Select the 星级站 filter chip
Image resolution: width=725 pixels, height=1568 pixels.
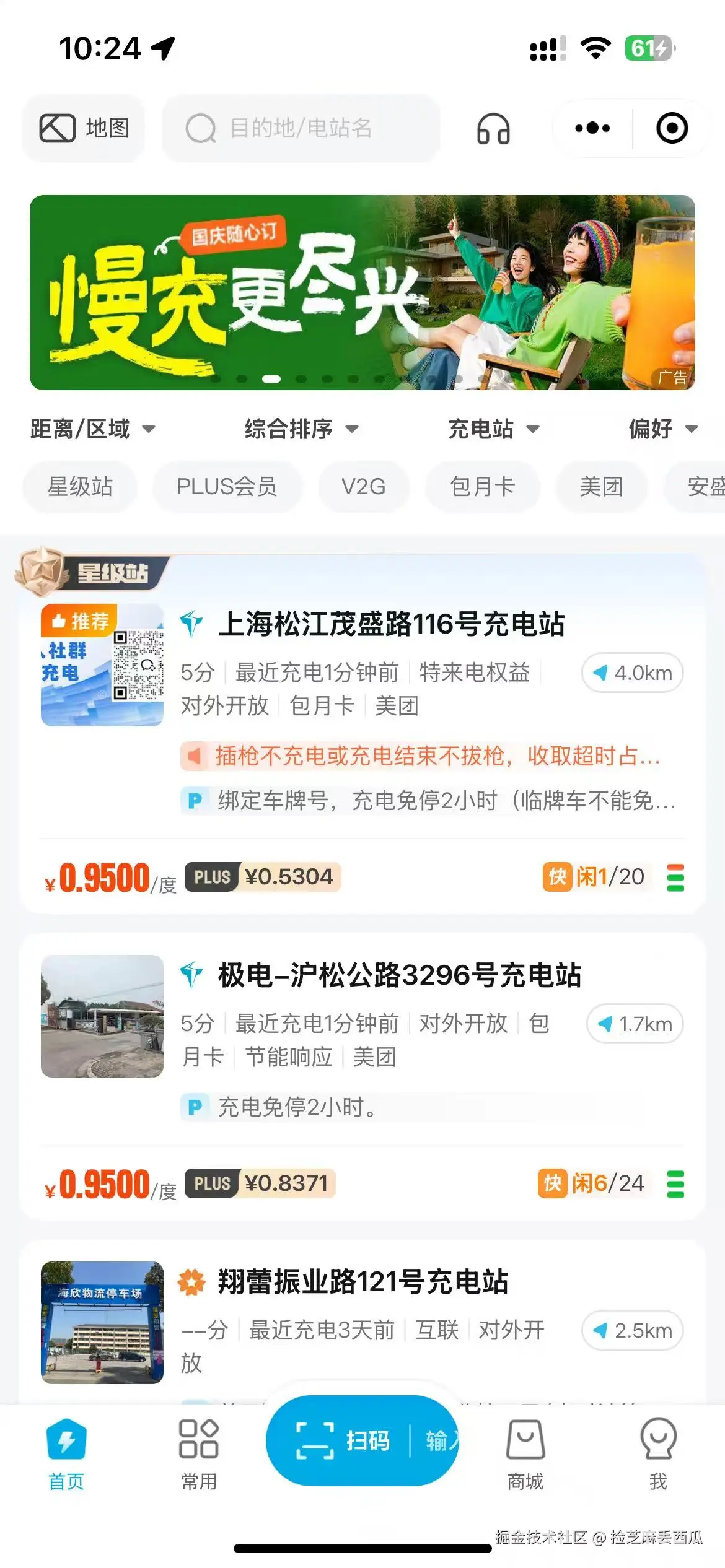80,487
